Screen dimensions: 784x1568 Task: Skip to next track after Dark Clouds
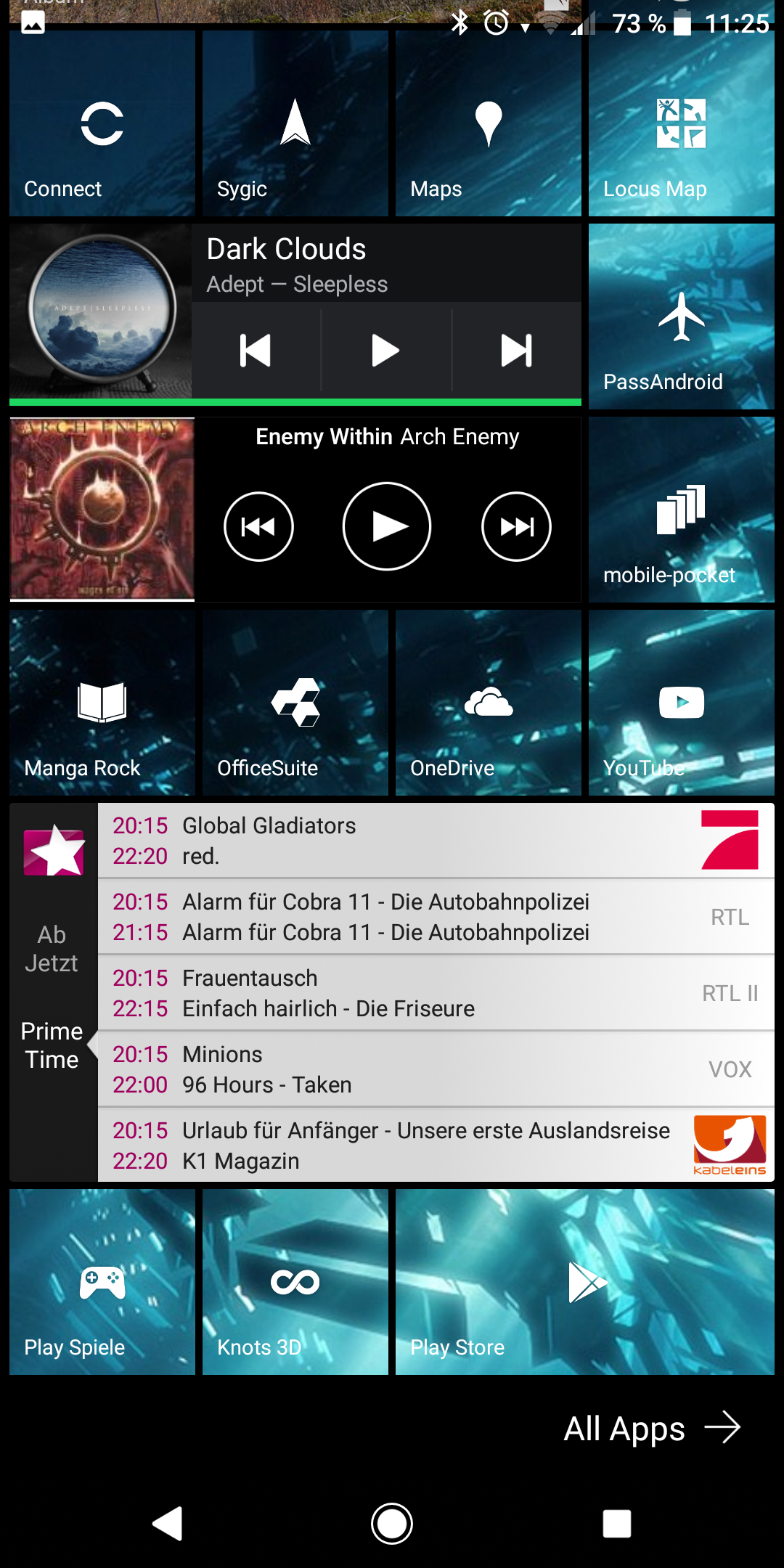click(516, 351)
